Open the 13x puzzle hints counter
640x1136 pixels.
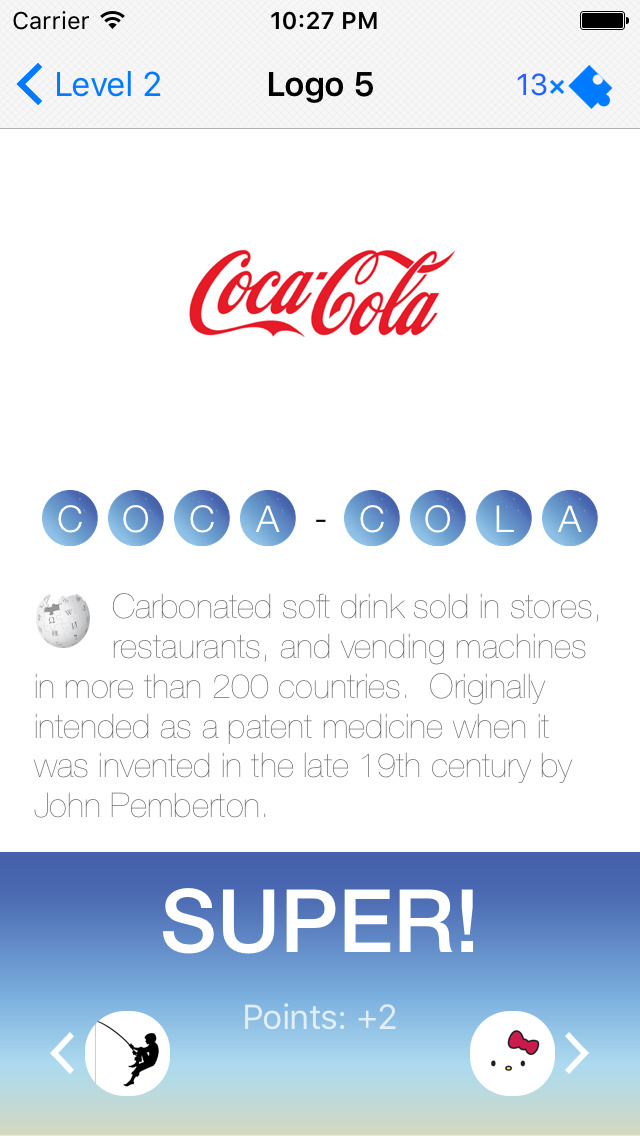[x=564, y=85]
